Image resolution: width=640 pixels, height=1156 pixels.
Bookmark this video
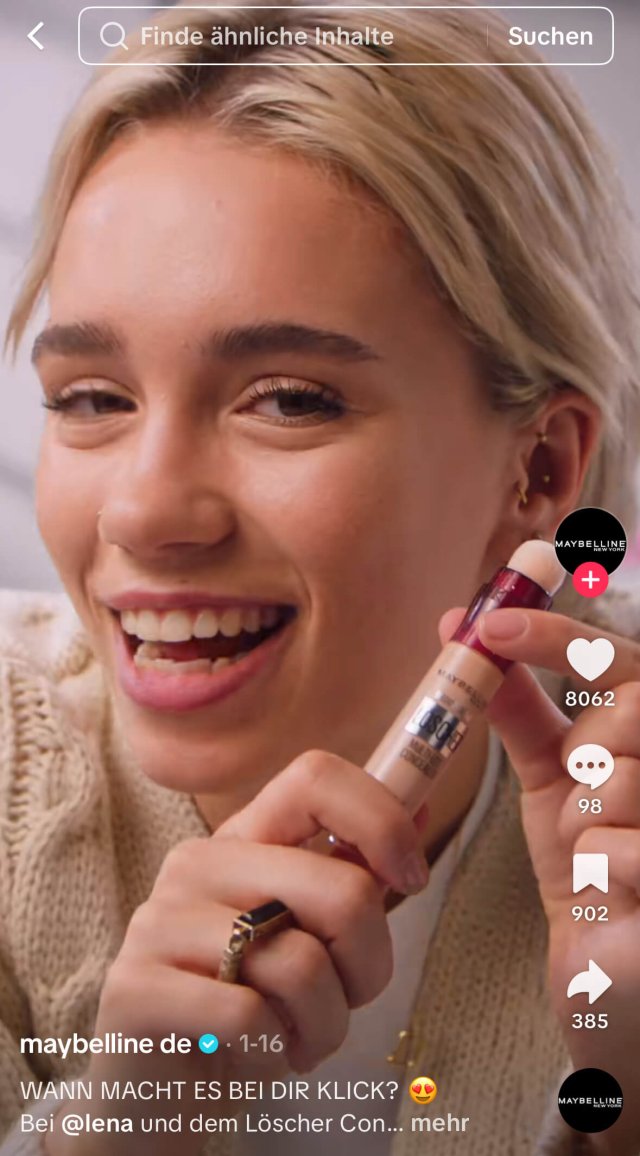pyautogui.click(x=590, y=874)
